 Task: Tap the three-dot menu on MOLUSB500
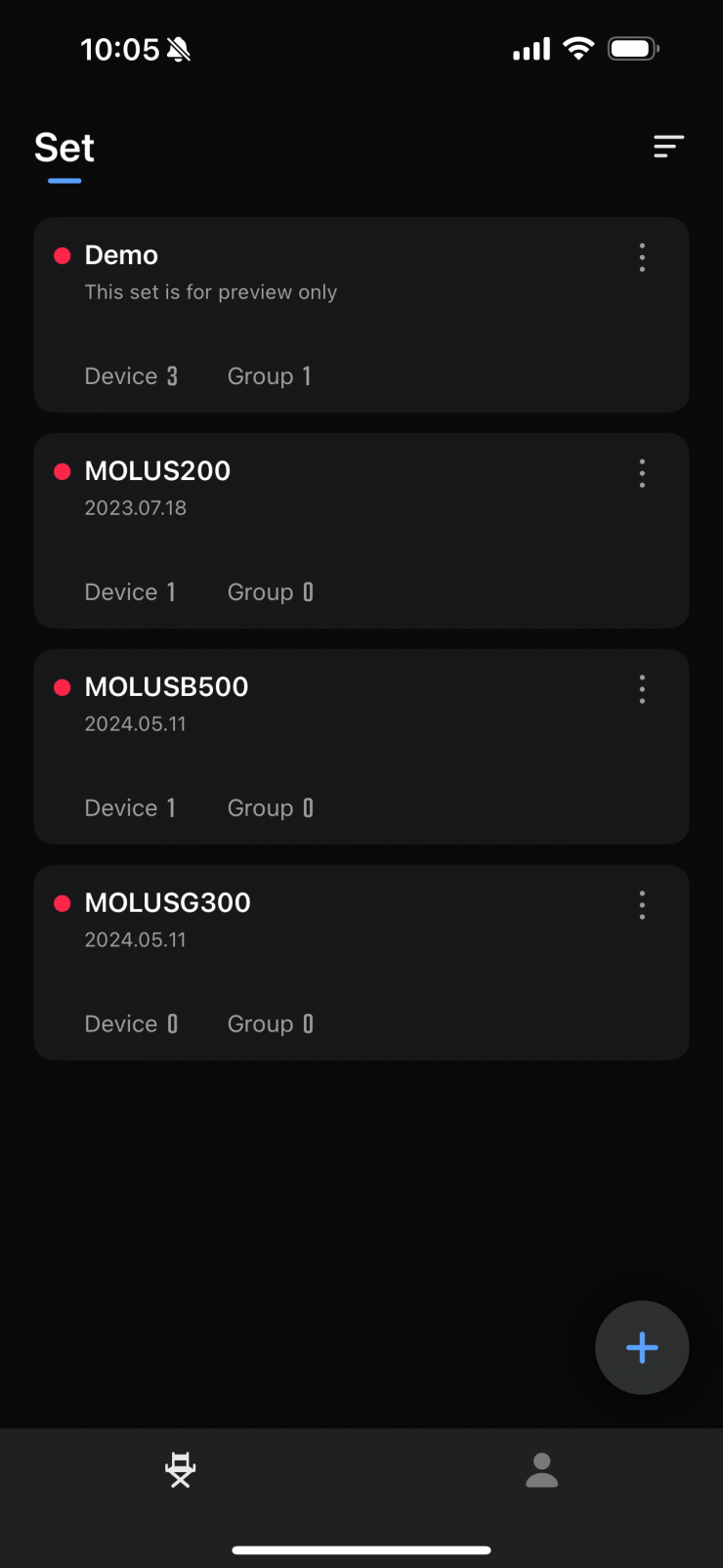coord(642,689)
